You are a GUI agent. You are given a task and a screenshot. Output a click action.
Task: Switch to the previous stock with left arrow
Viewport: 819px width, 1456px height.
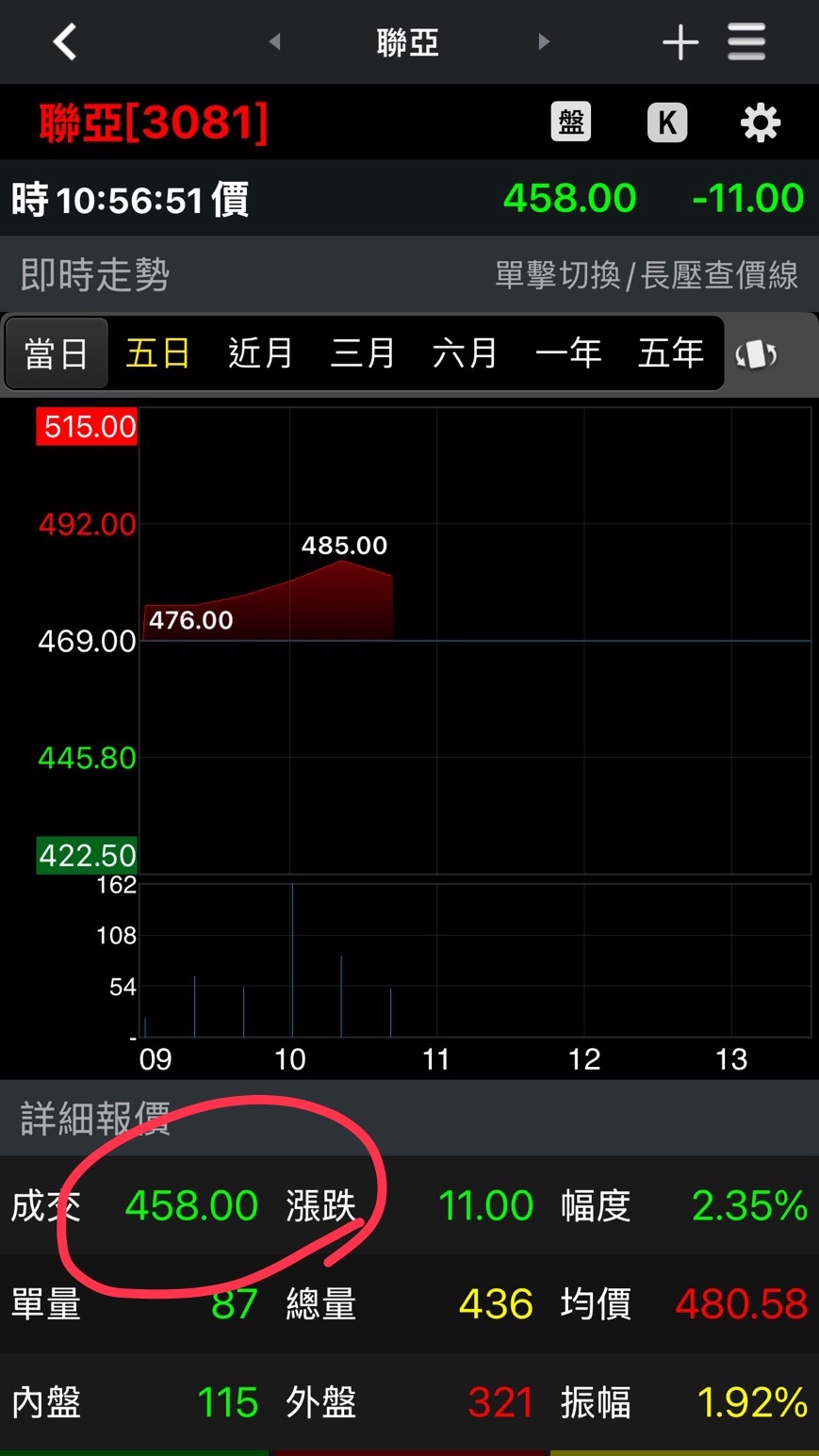coord(274,42)
